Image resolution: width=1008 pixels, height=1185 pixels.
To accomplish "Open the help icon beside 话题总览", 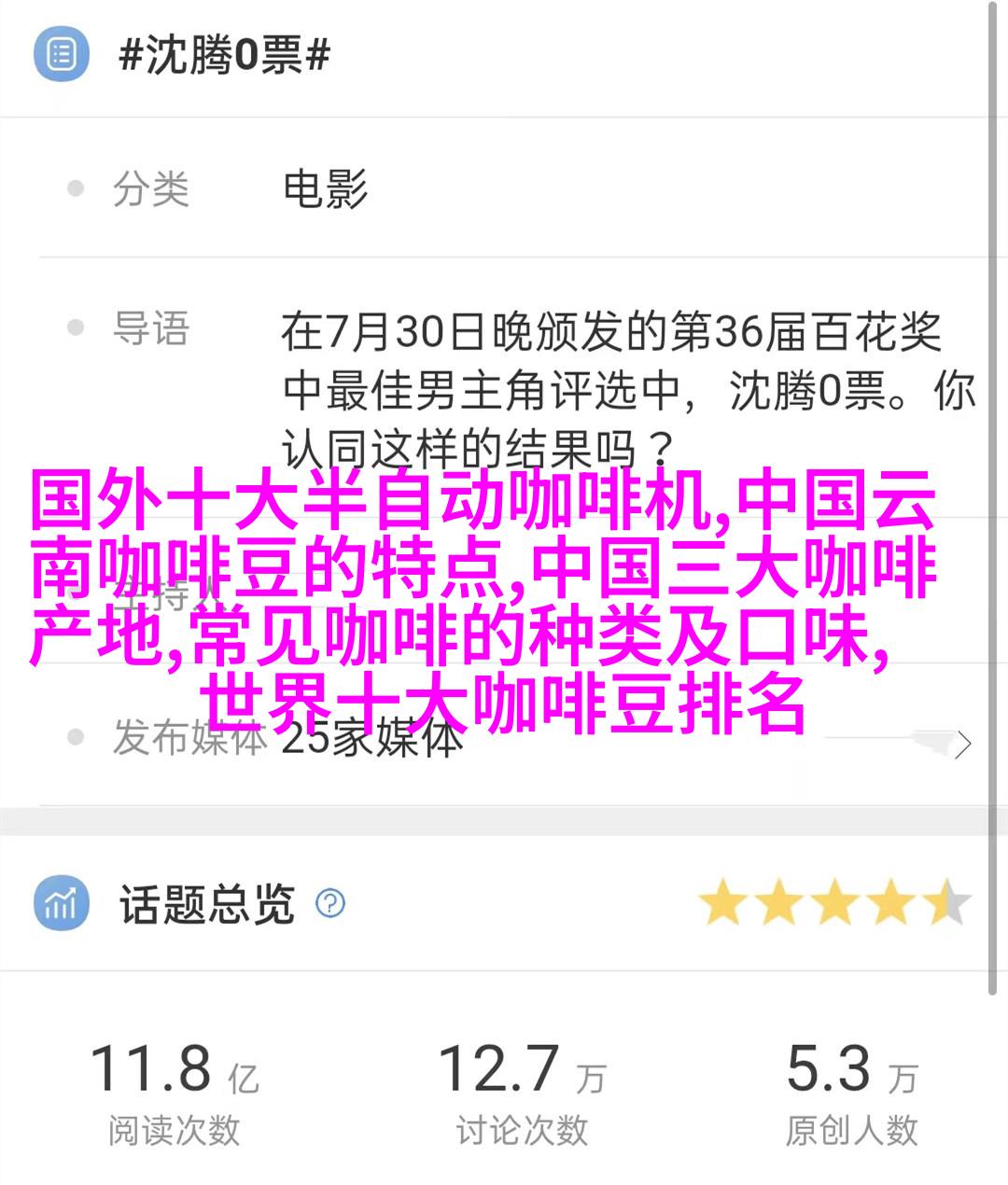I will [330, 903].
